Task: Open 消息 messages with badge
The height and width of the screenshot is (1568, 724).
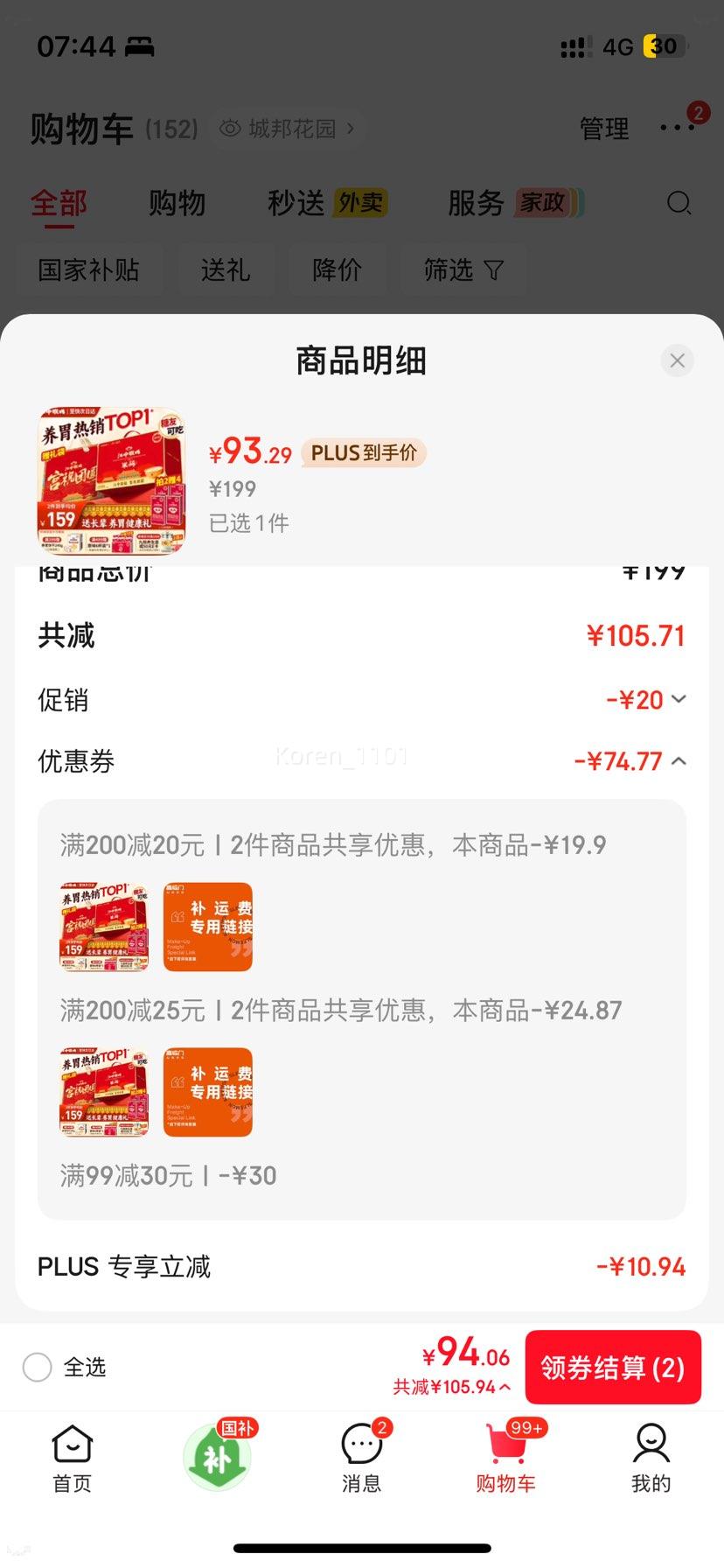Action: [x=361, y=1452]
